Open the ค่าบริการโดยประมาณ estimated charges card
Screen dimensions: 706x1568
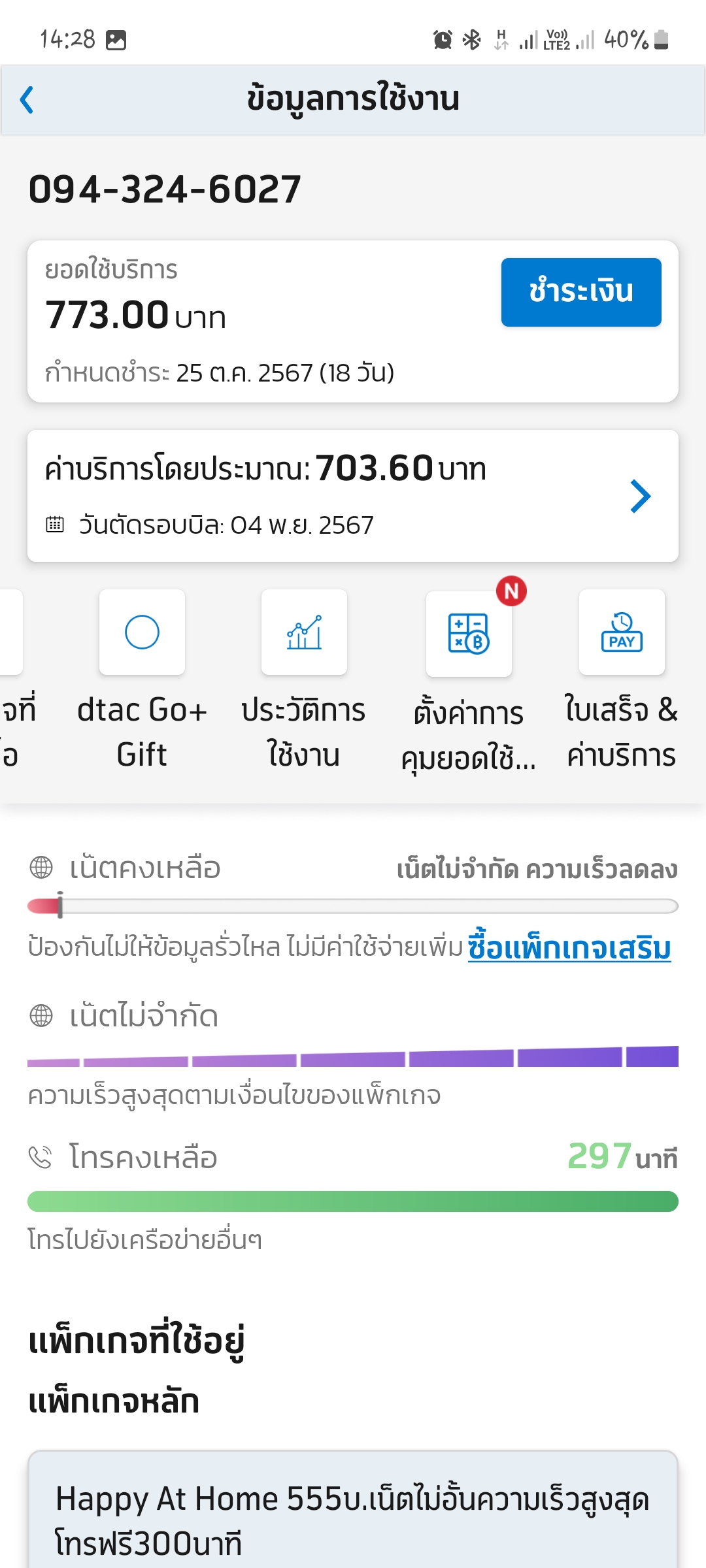(353, 496)
